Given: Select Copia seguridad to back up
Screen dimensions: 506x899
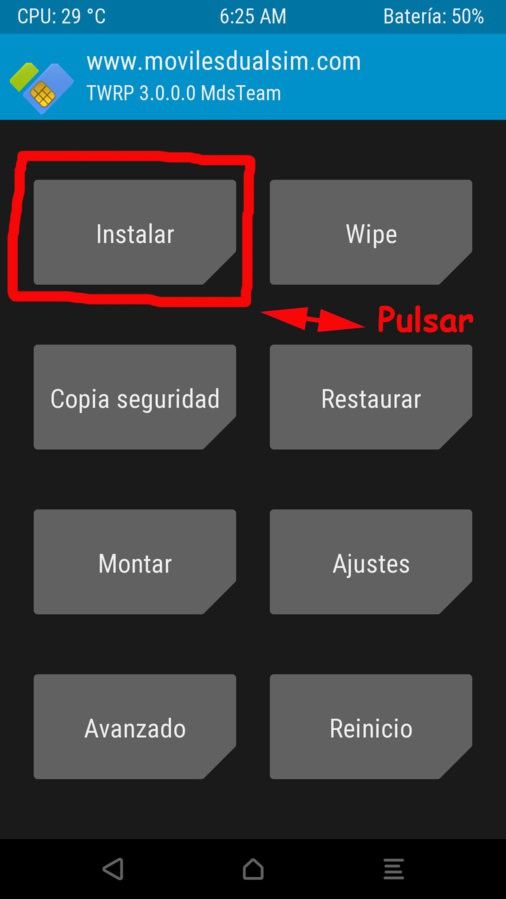Looking at the screenshot, I should [135, 397].
